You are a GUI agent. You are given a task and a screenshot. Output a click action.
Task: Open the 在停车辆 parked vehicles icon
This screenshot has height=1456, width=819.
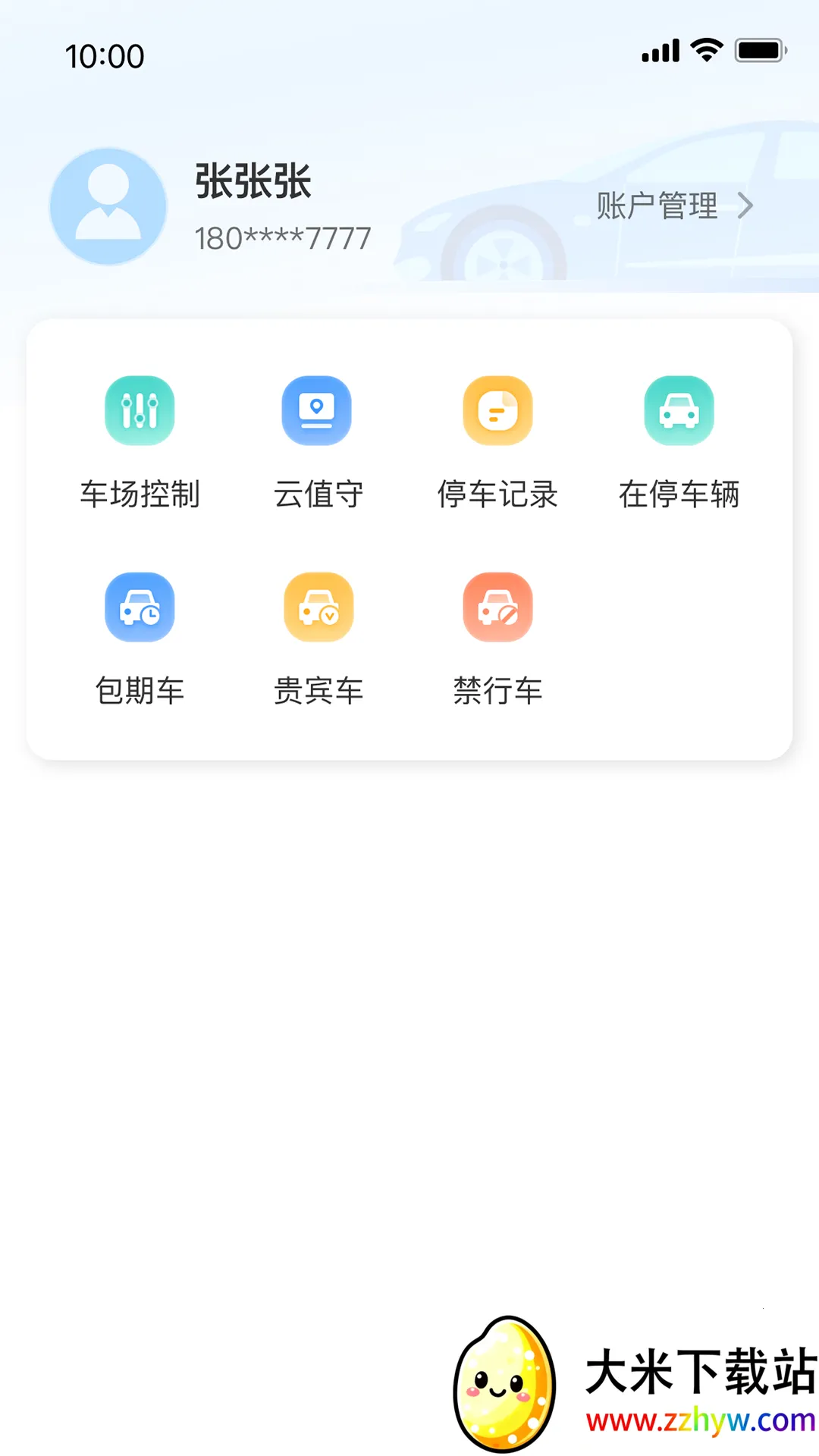679,409
